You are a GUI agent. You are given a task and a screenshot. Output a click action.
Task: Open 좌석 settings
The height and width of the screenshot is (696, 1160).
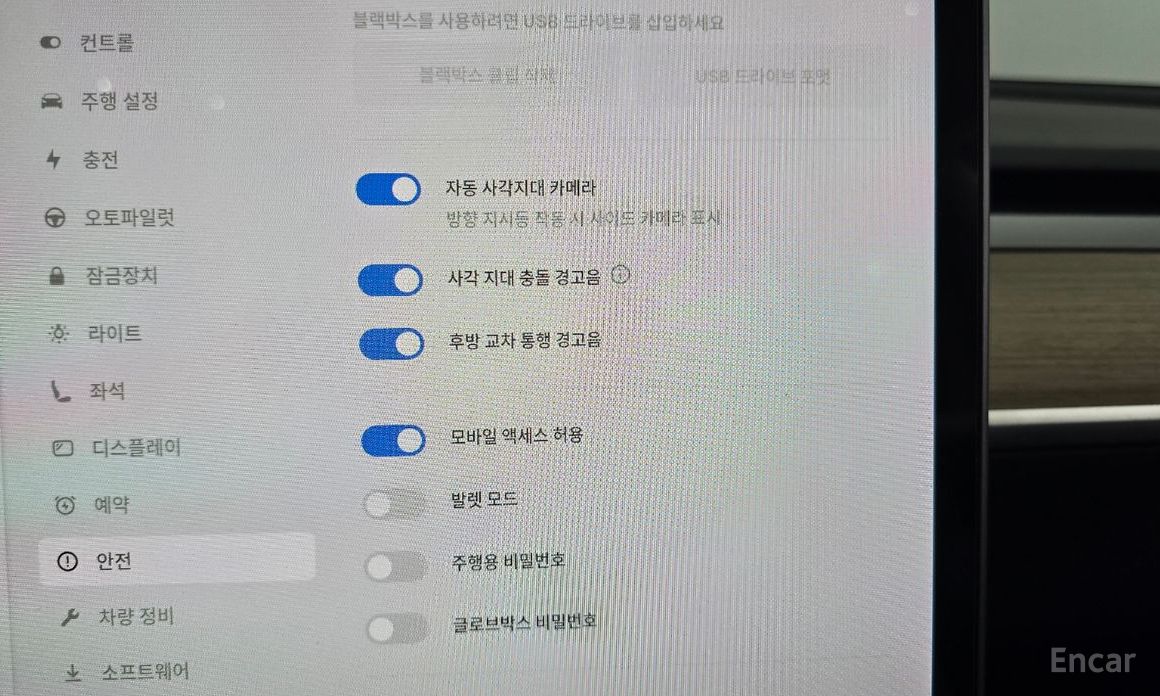[x=106, y=391]
